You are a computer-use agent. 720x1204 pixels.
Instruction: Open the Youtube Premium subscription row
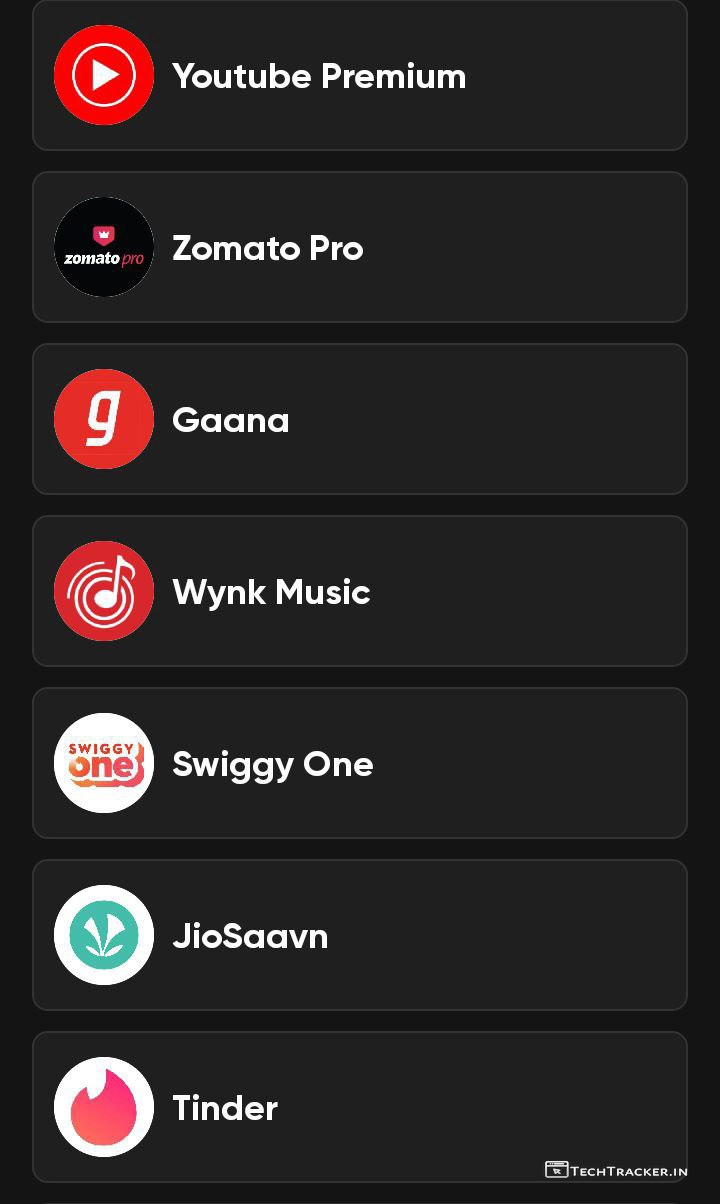click(360, 76)
